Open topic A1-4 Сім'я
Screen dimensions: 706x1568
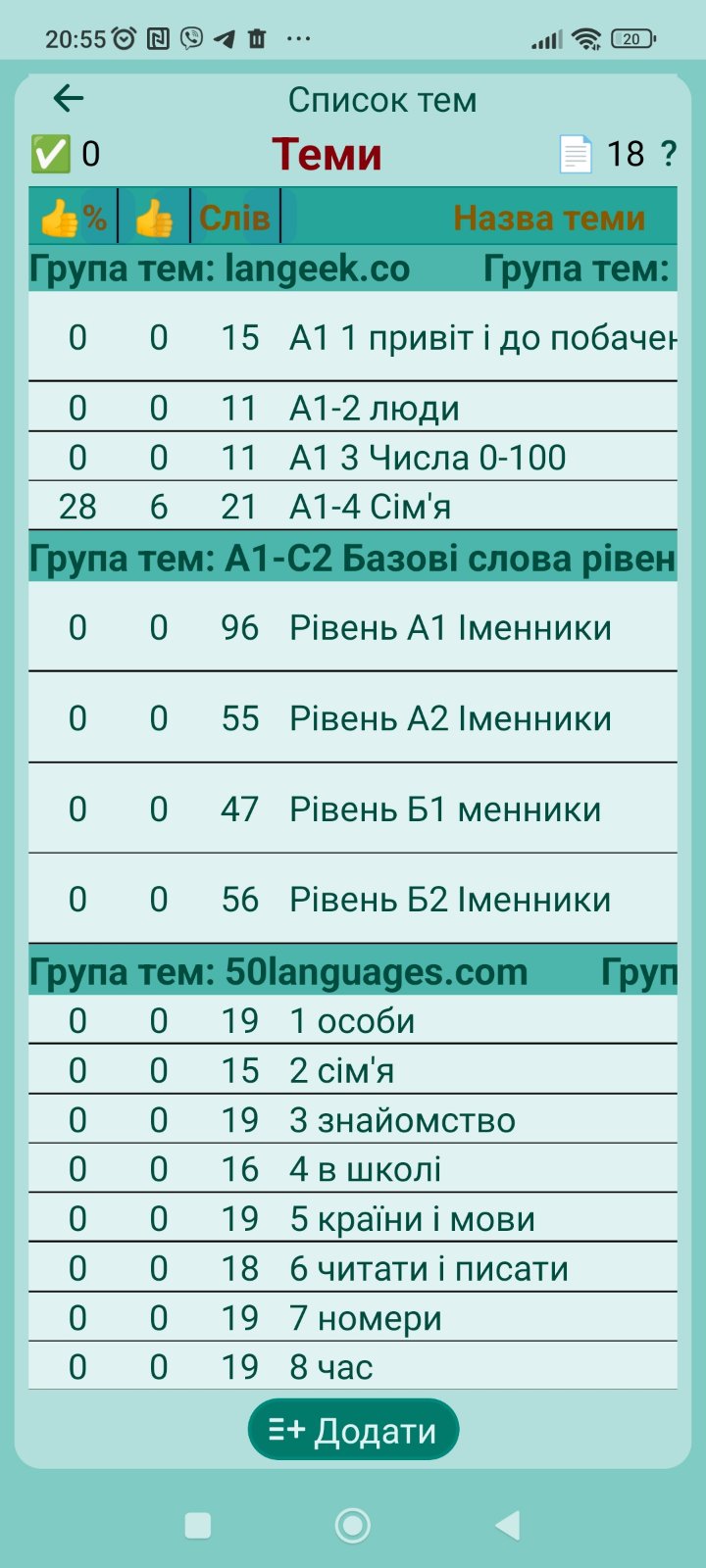(x=371, y=507)
